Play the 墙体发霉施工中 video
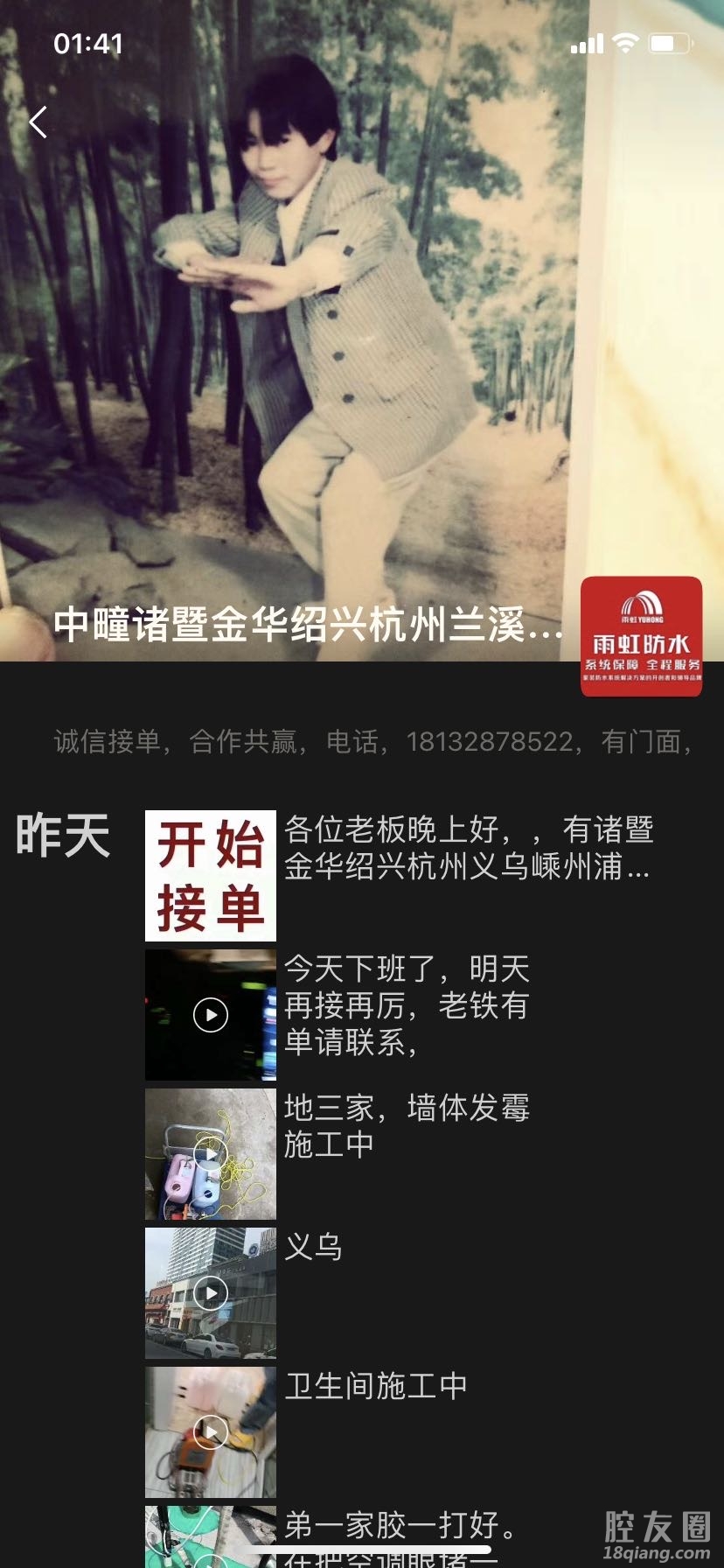724x1568 pixels. [211, 1154]
